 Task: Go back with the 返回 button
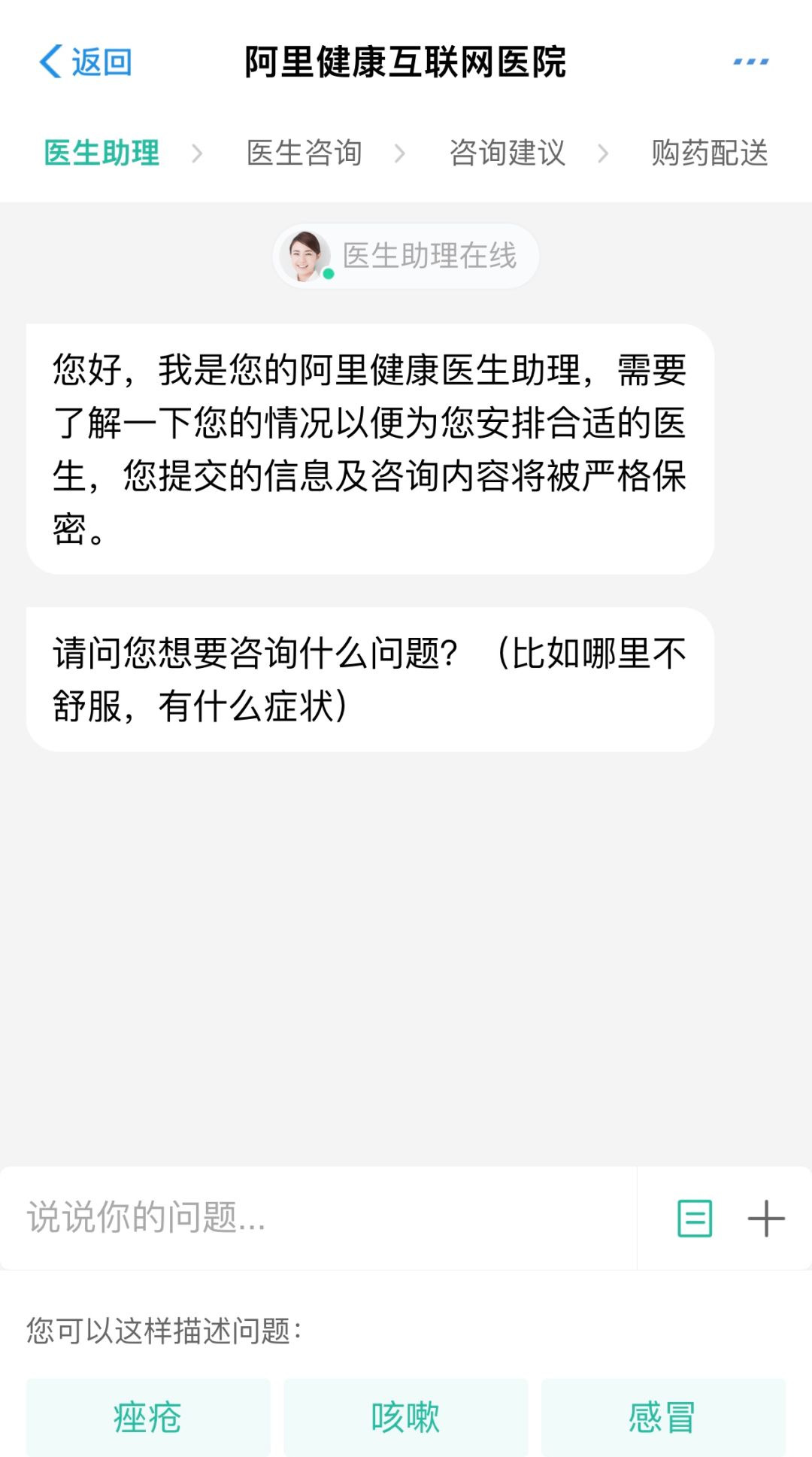coord(86,62)
